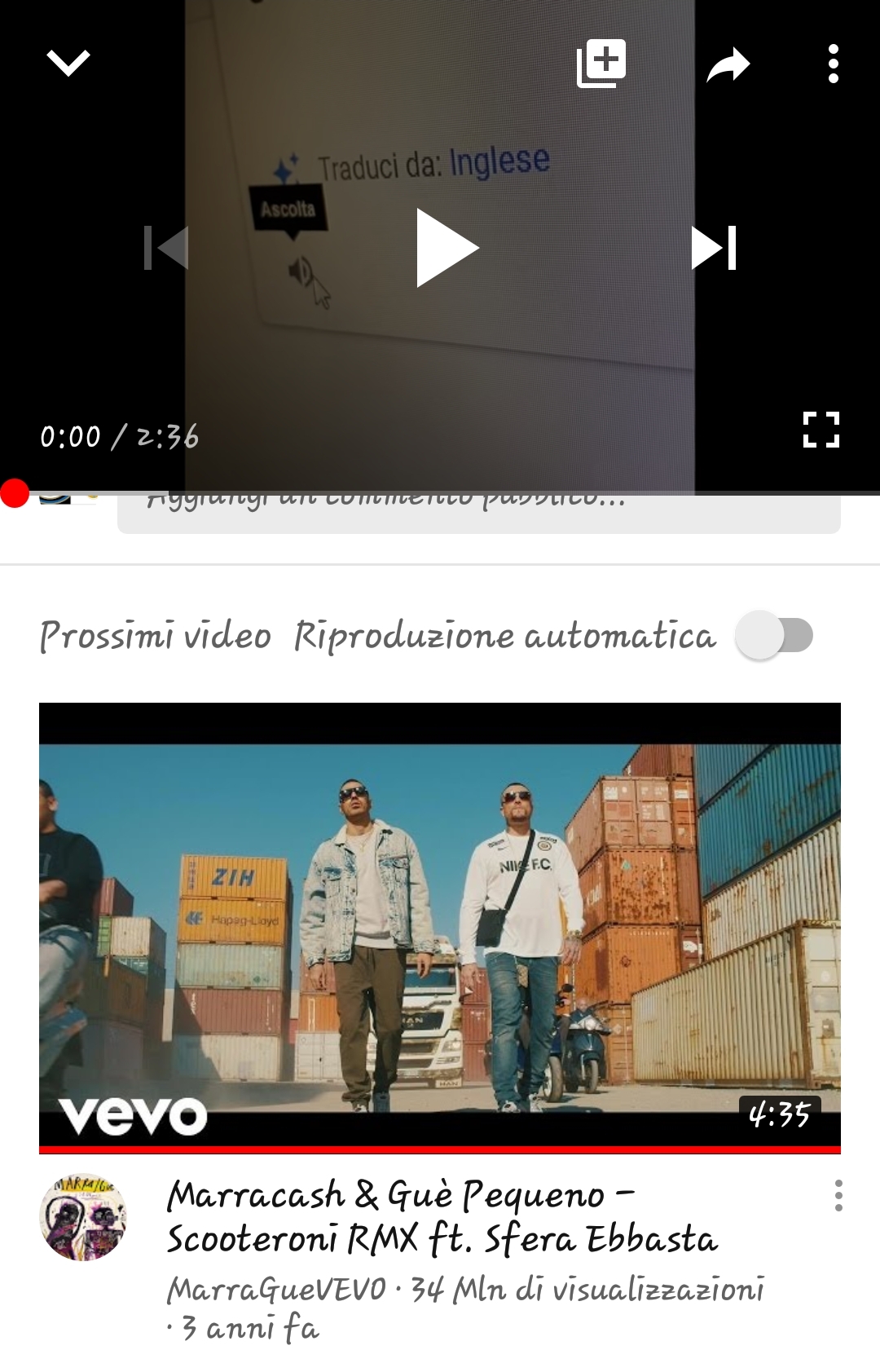This screenshot has height=1372, width=880.
Task: Share the current video
Action: [x=728, y=64]
